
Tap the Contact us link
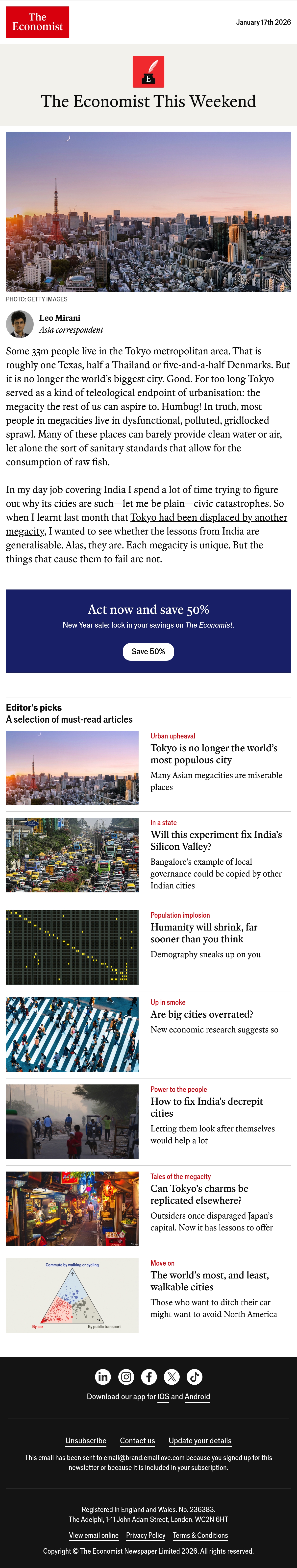pos(138,1441)
